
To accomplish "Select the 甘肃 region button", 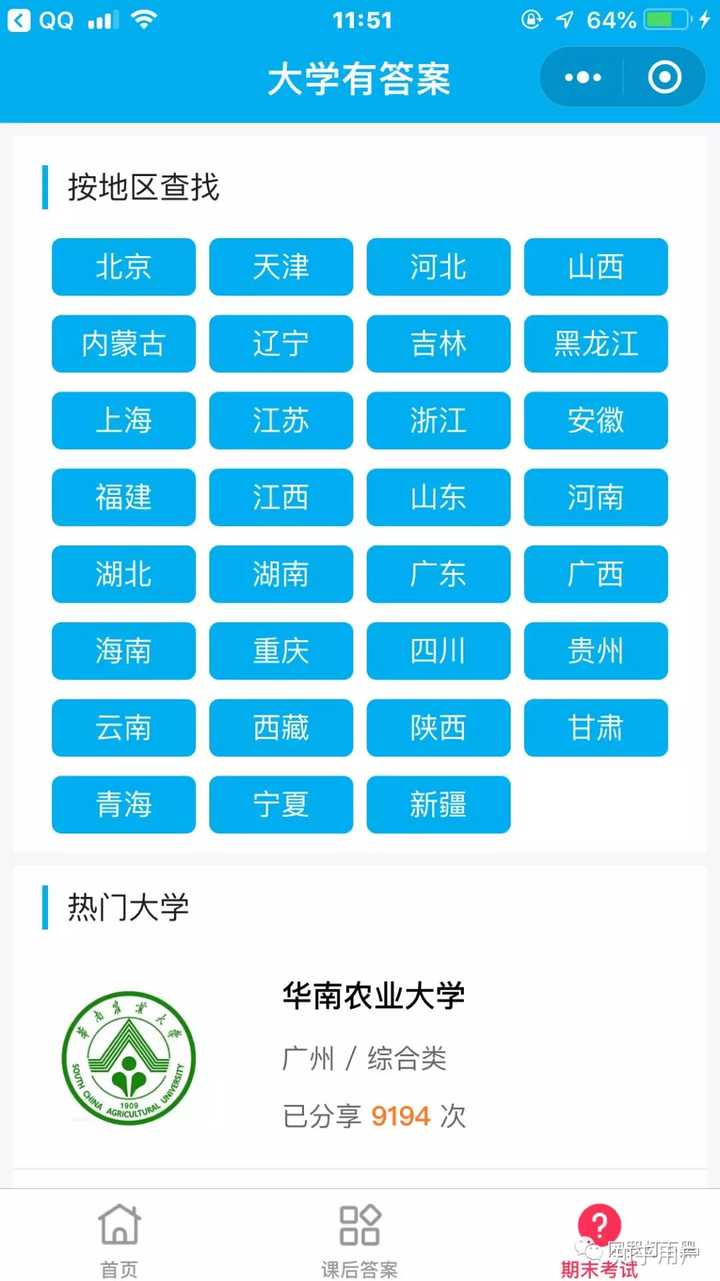I will tap(596, 728).
